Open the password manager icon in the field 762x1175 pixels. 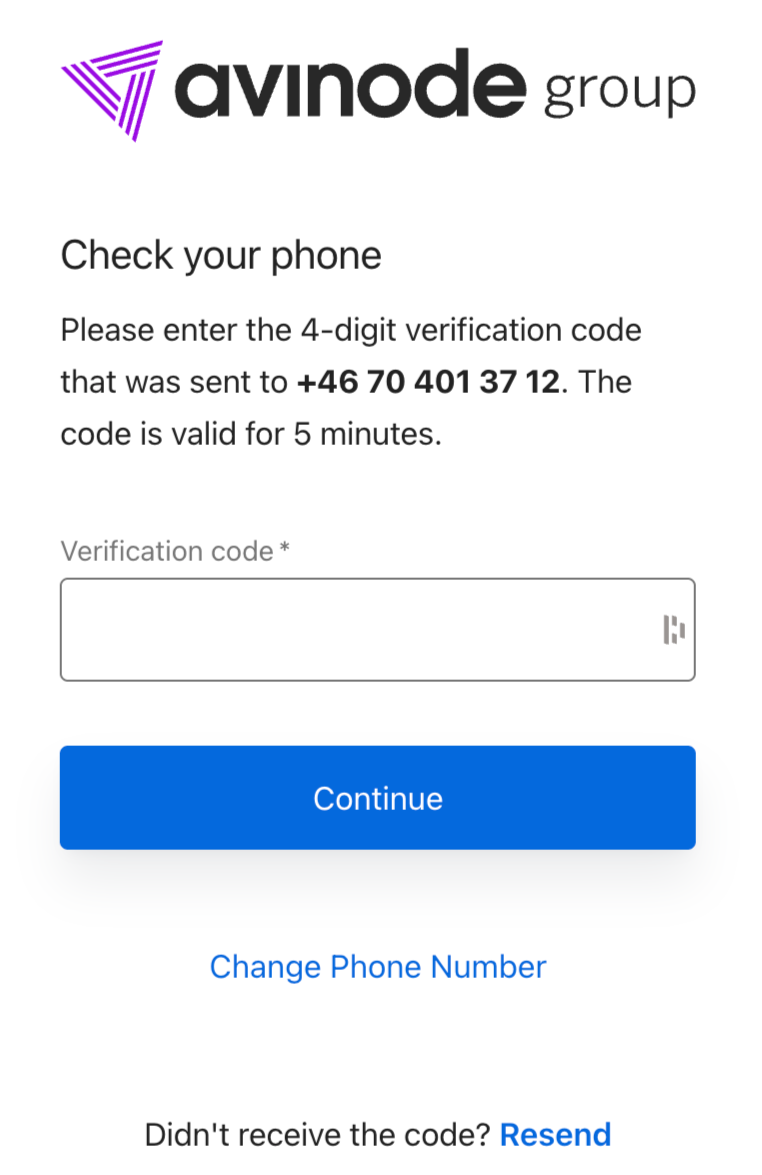pyautogui.click(x=674, y=630)
